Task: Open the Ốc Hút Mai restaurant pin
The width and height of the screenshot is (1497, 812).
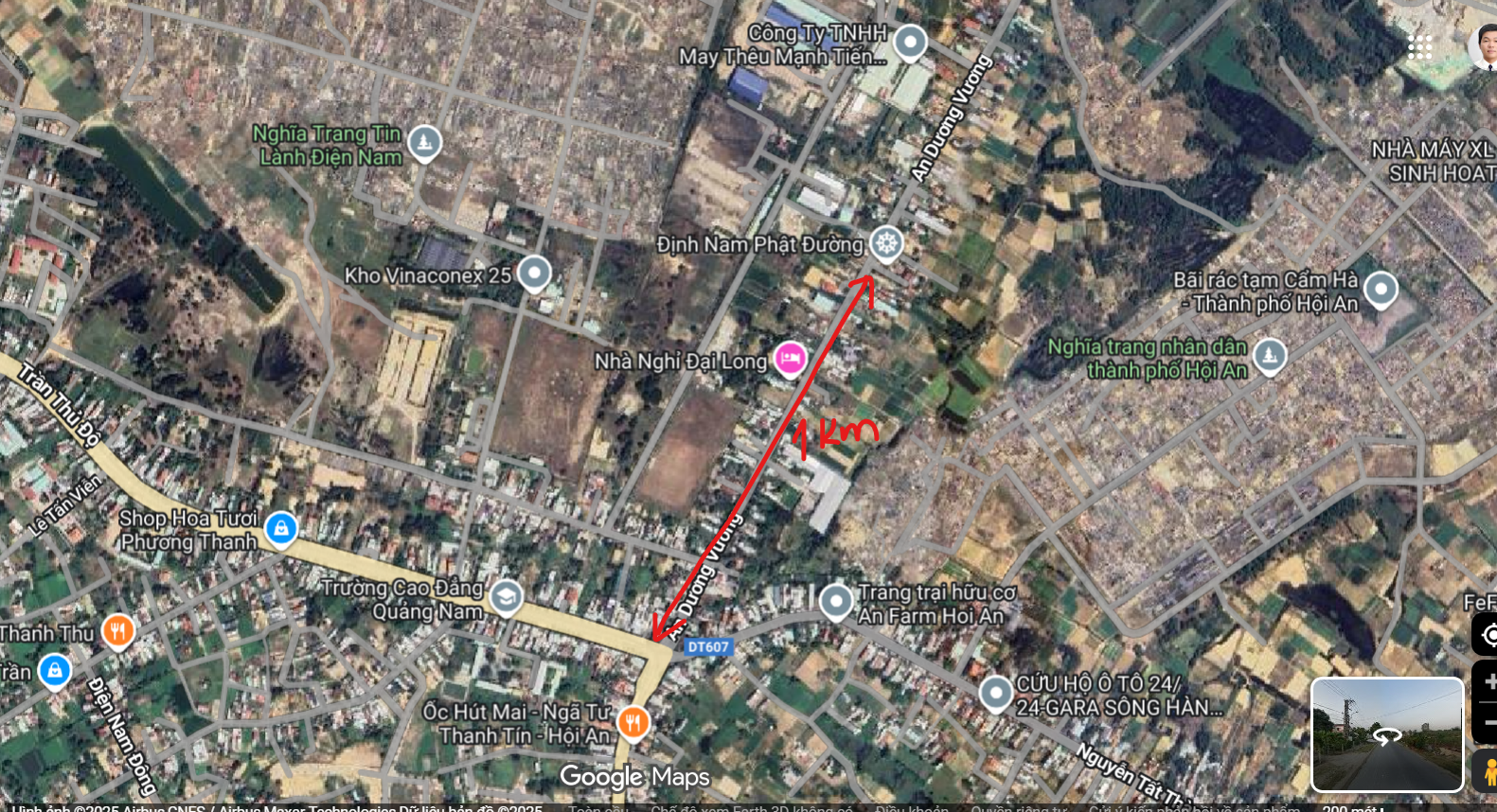Action: click(x=633, y=722)
